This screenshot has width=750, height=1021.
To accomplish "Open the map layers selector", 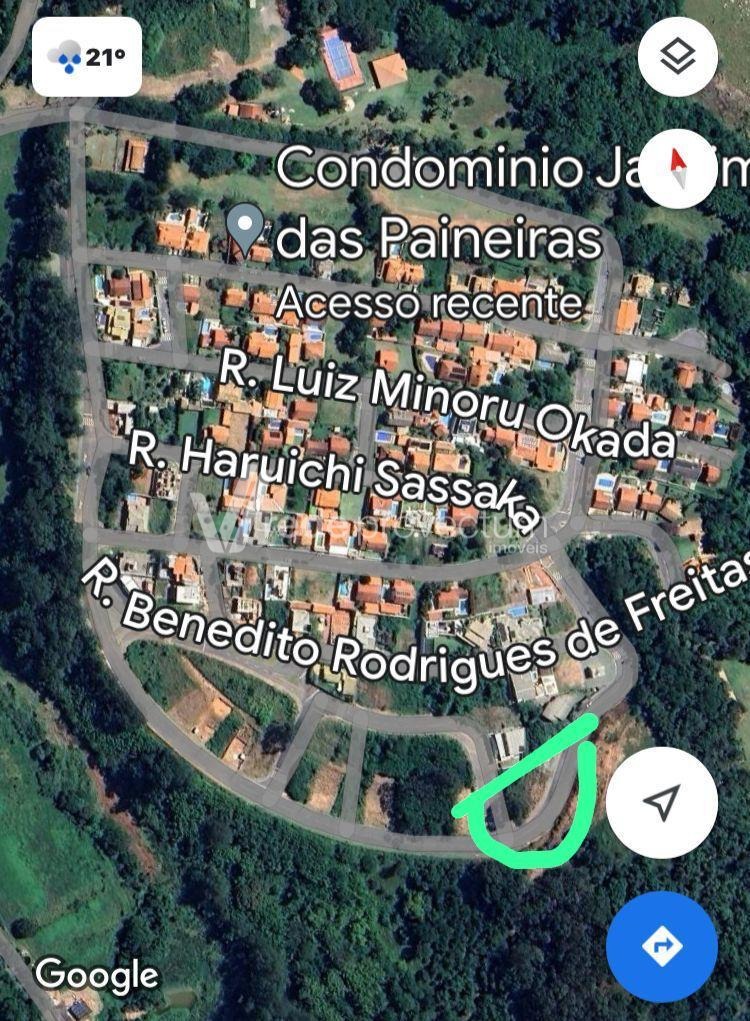I will point(677,57).
